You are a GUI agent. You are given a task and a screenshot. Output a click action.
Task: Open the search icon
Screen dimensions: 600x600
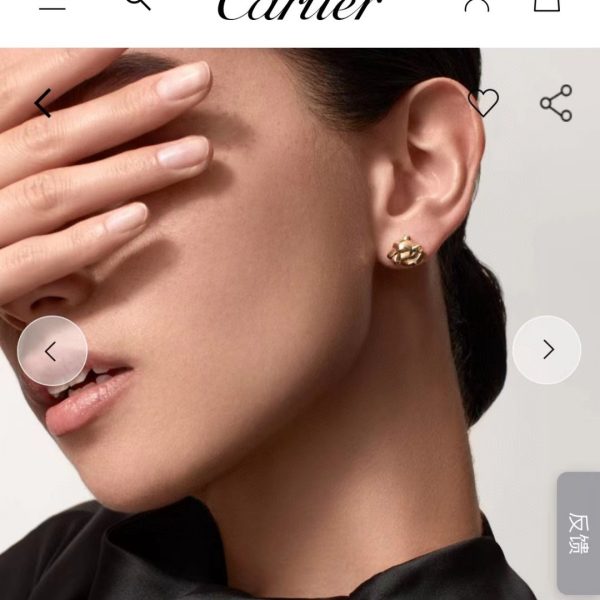139,4
